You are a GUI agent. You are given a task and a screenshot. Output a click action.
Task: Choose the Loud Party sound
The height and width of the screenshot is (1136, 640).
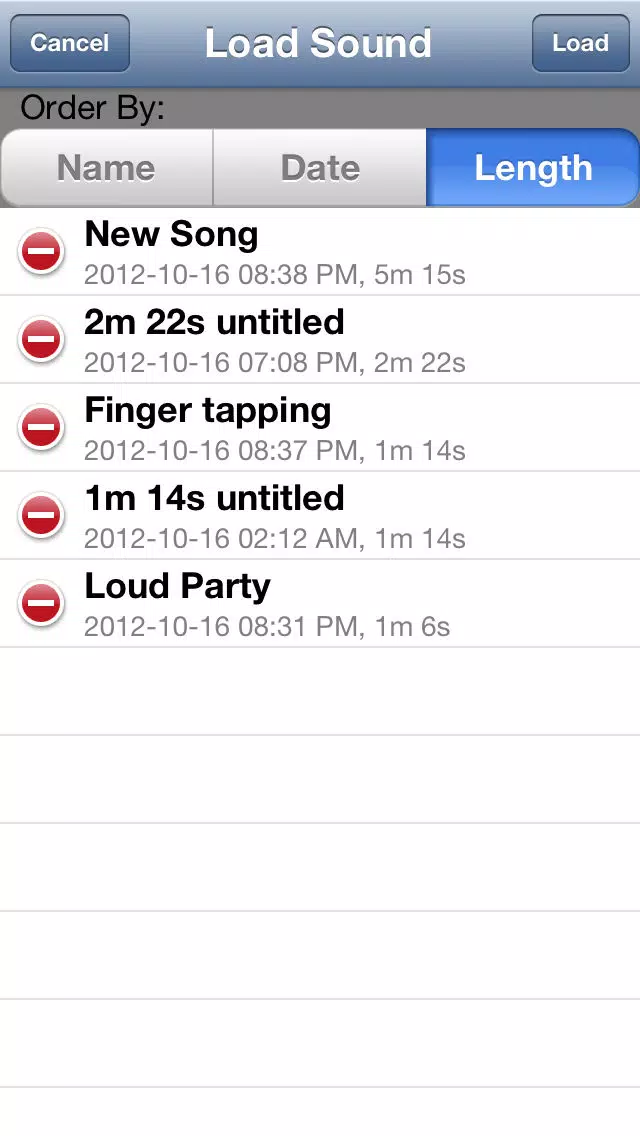[x=320, y=603]
